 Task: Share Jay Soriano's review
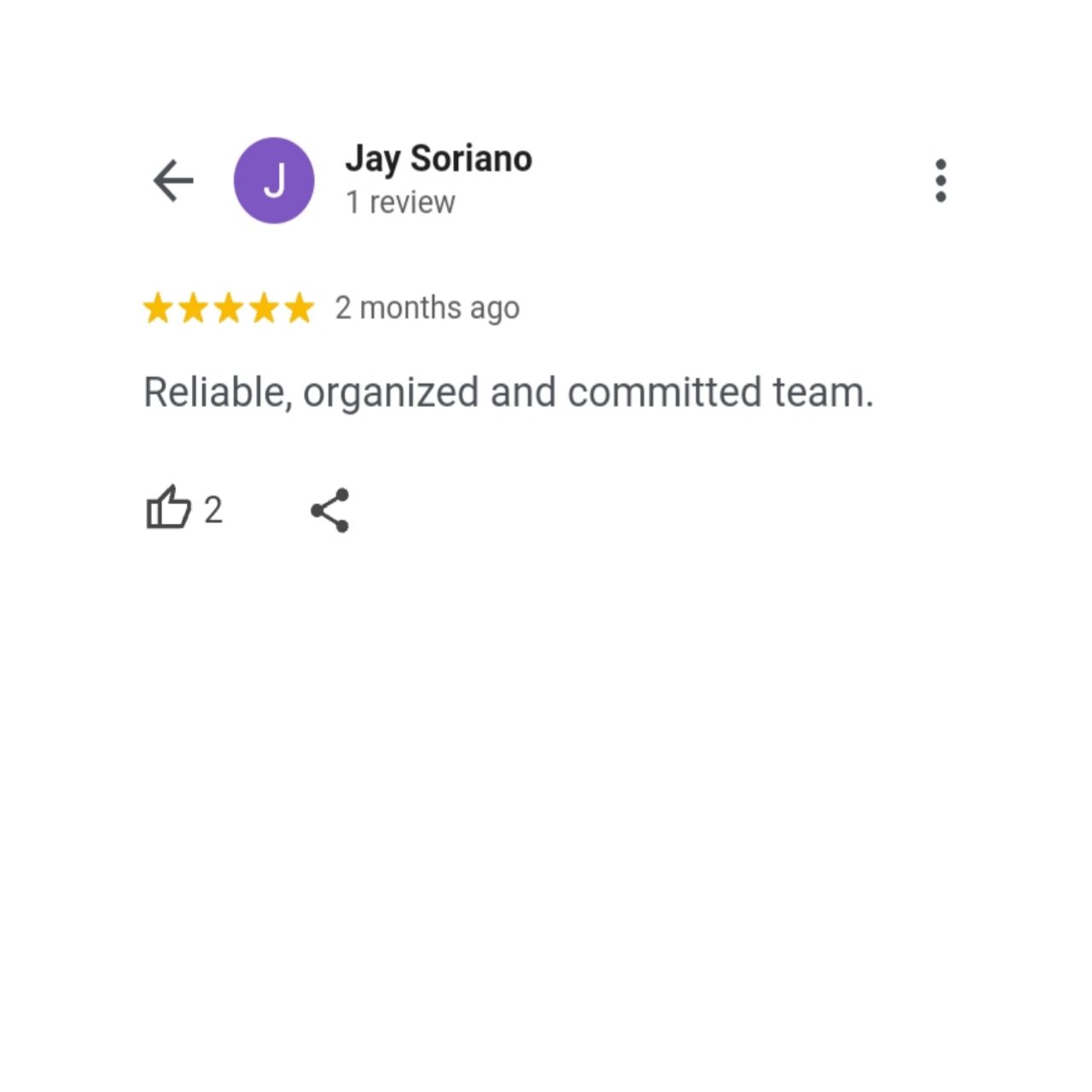coord(330,510)
